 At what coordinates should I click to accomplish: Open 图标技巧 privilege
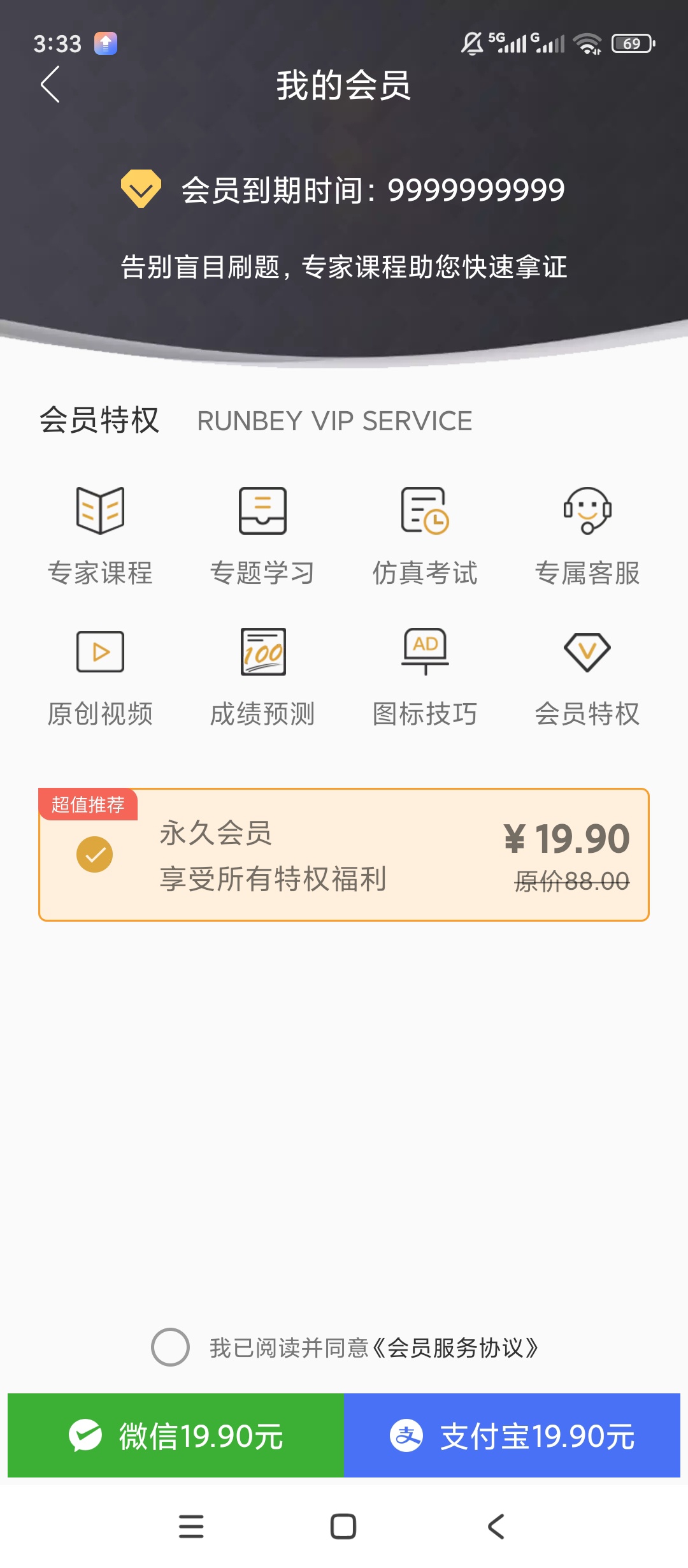[425, 678]
